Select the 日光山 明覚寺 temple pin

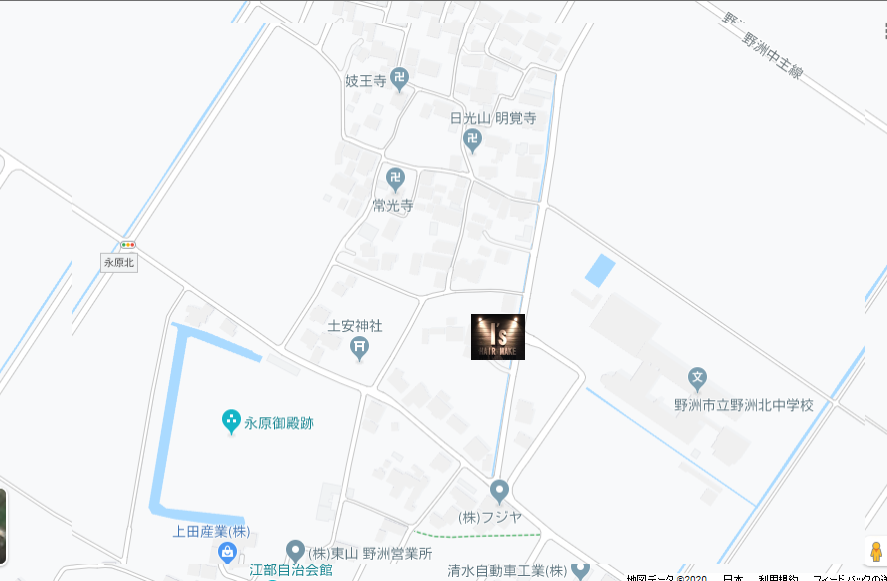tap(472, 140)
